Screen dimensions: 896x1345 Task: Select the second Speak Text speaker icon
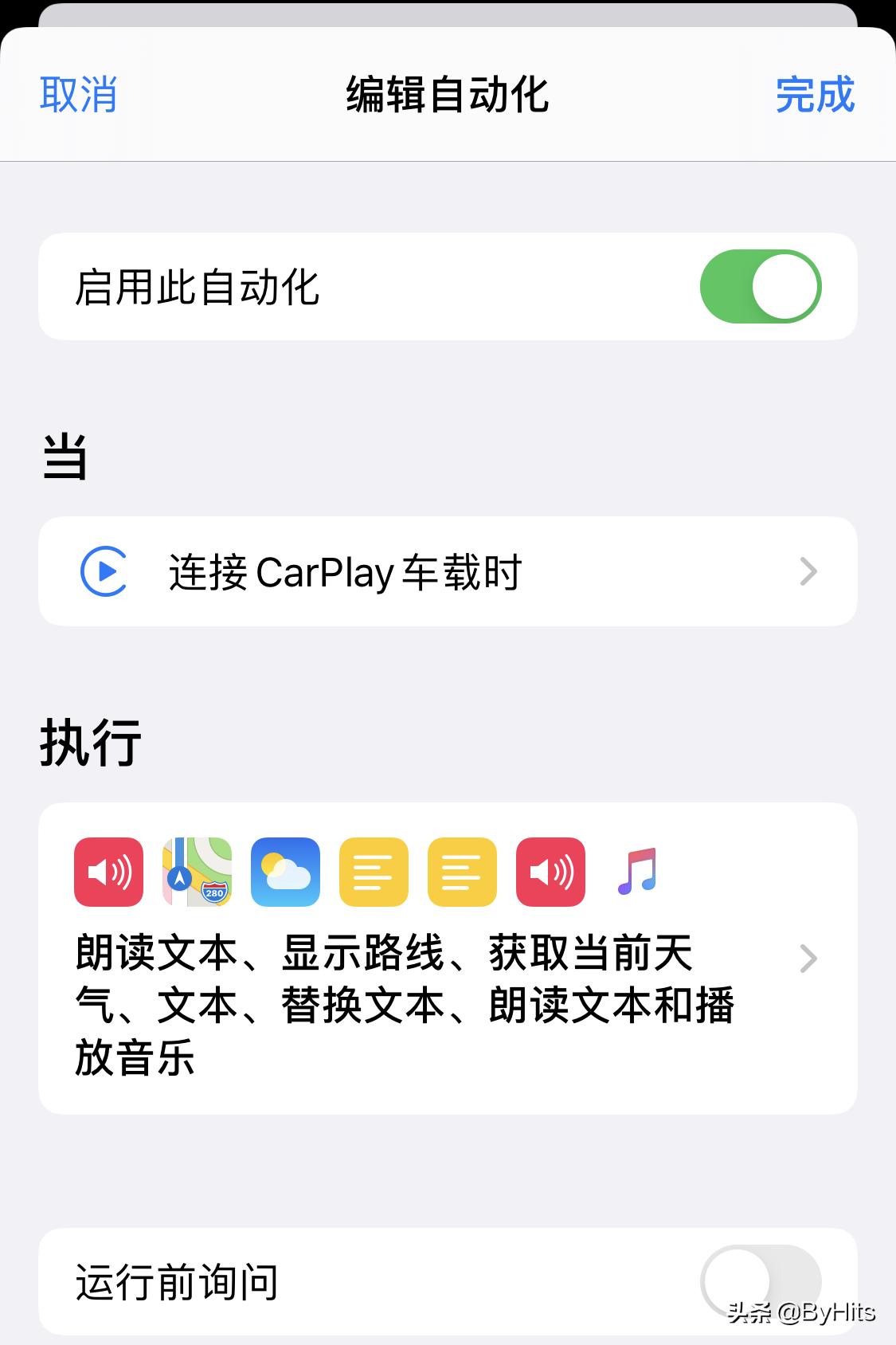[x=550, y=873]
